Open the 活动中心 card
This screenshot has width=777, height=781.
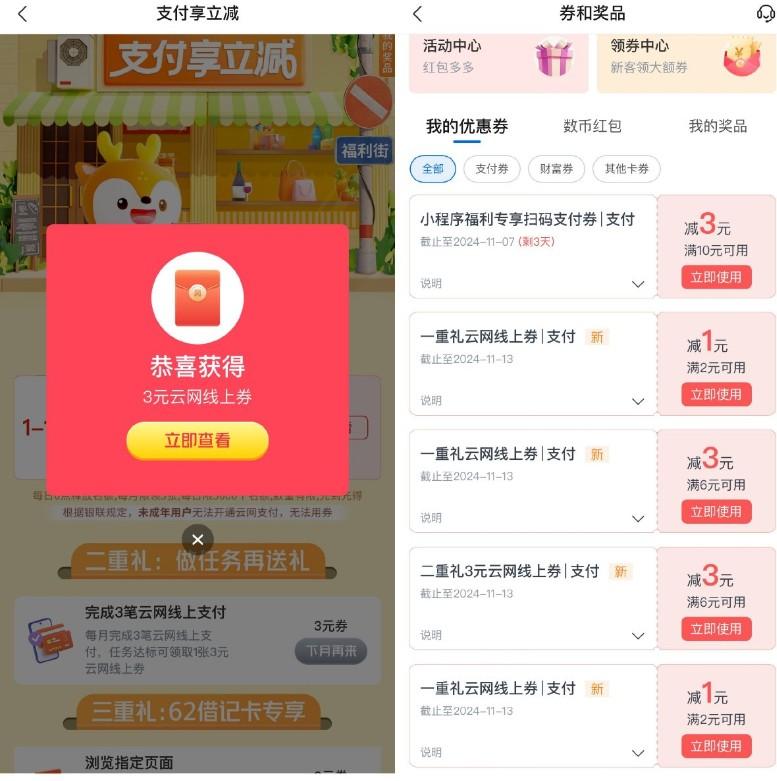click(497, 58)
